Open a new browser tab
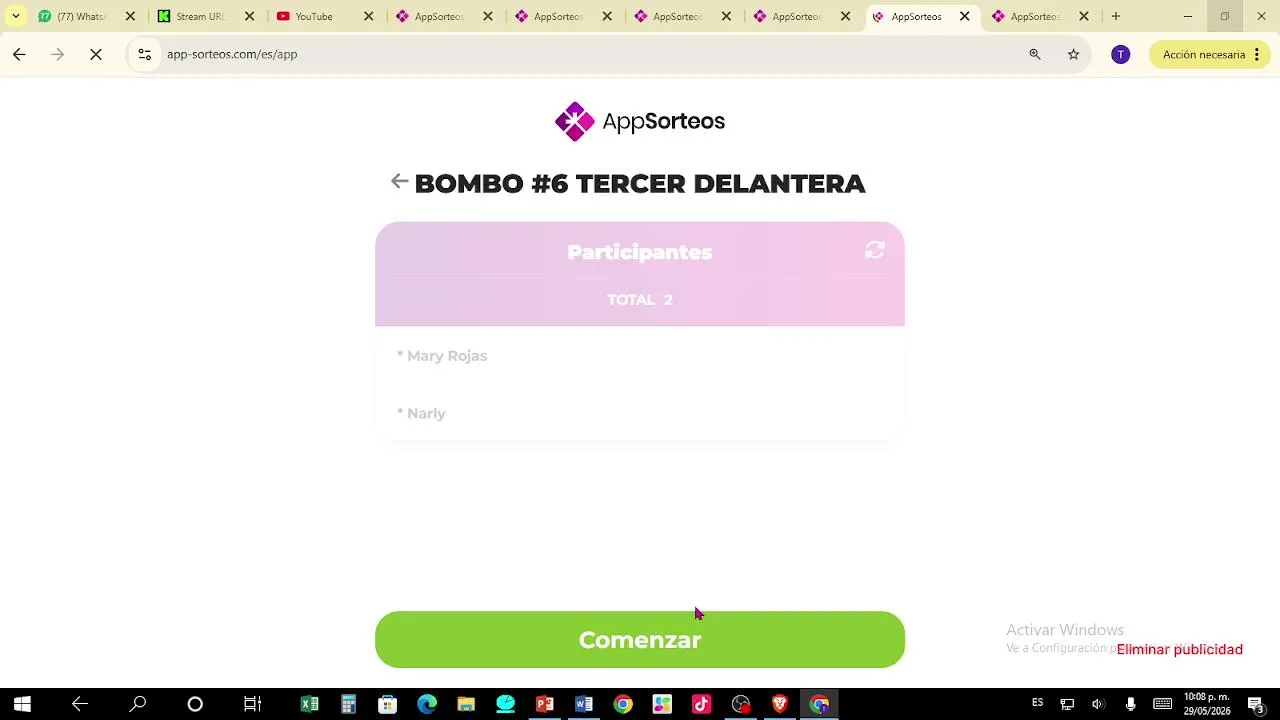 coord(1116,16)
